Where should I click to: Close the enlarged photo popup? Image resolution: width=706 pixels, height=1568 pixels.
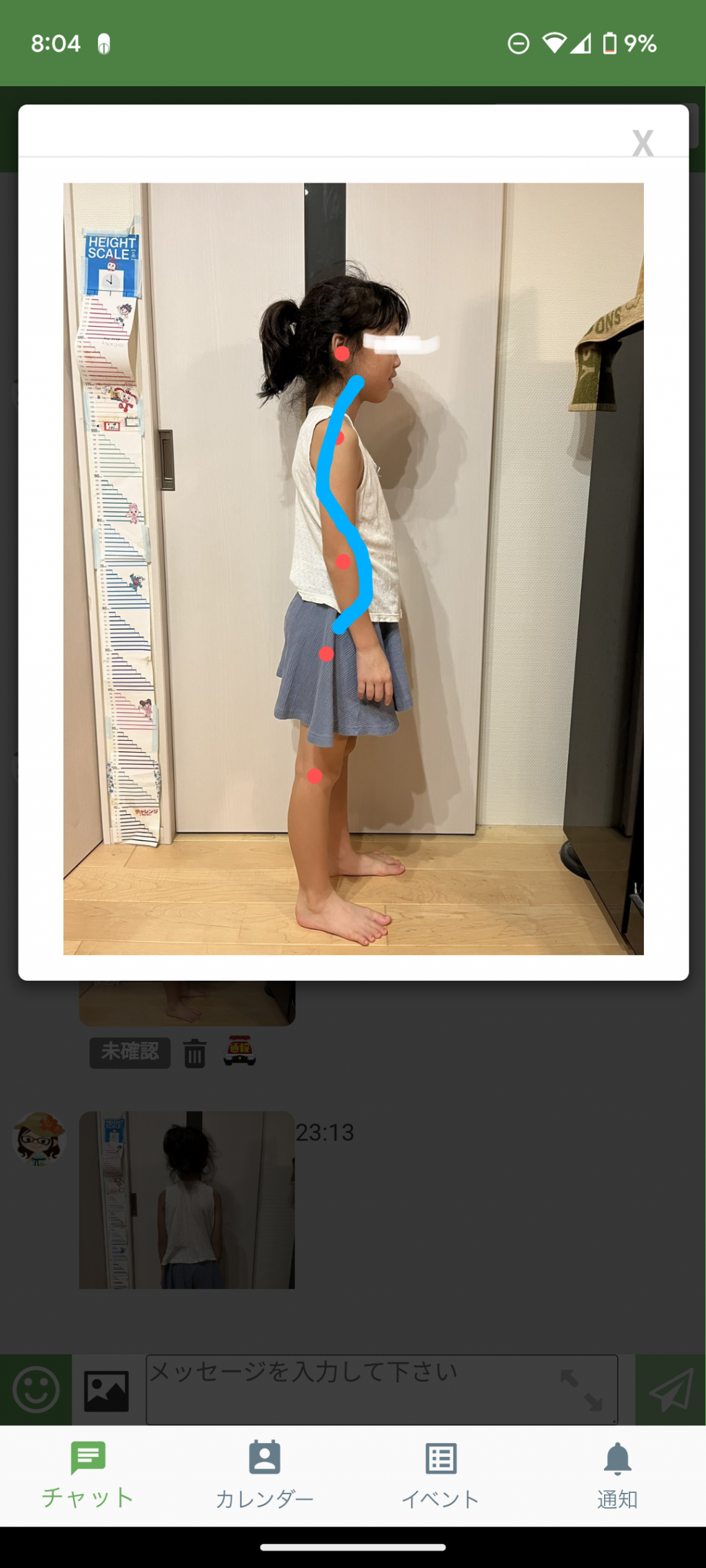point(643,143)
